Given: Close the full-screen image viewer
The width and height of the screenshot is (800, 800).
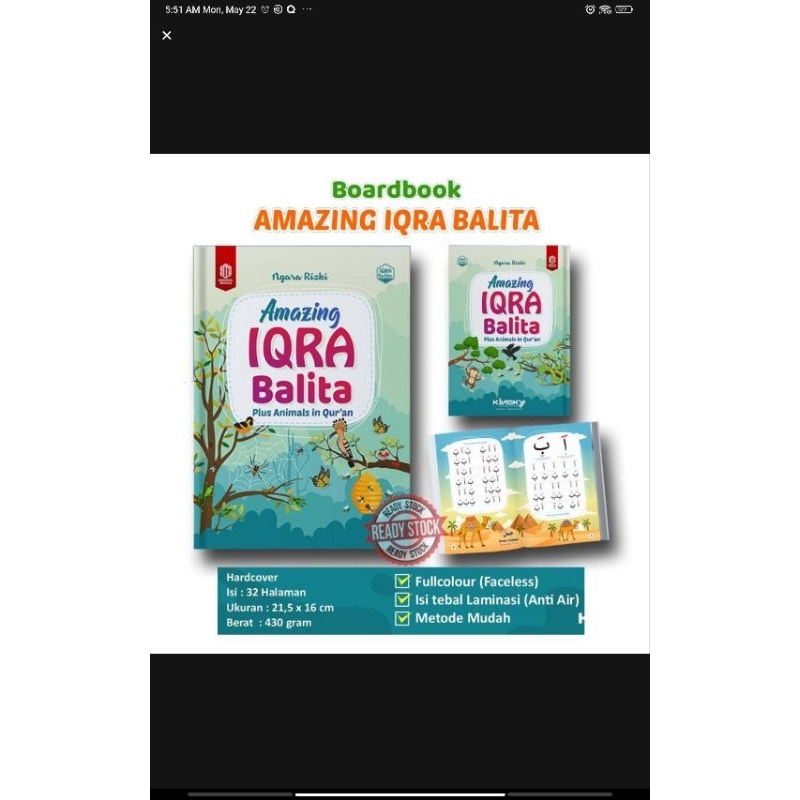Looking at the screenshot, I should pyautogui.click(x=167, y=35).
